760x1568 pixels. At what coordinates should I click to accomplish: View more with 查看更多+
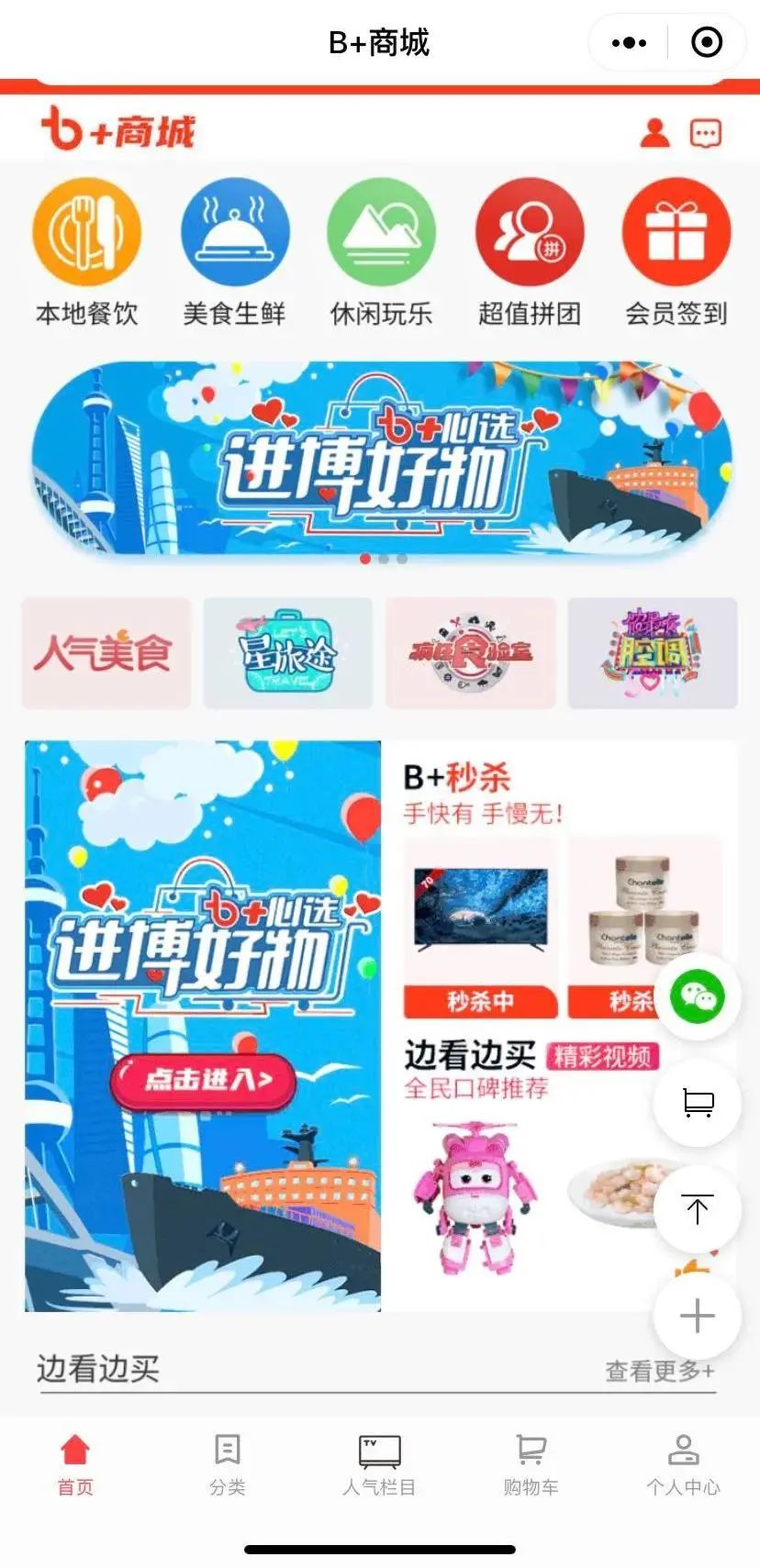tap(659, 1371)
